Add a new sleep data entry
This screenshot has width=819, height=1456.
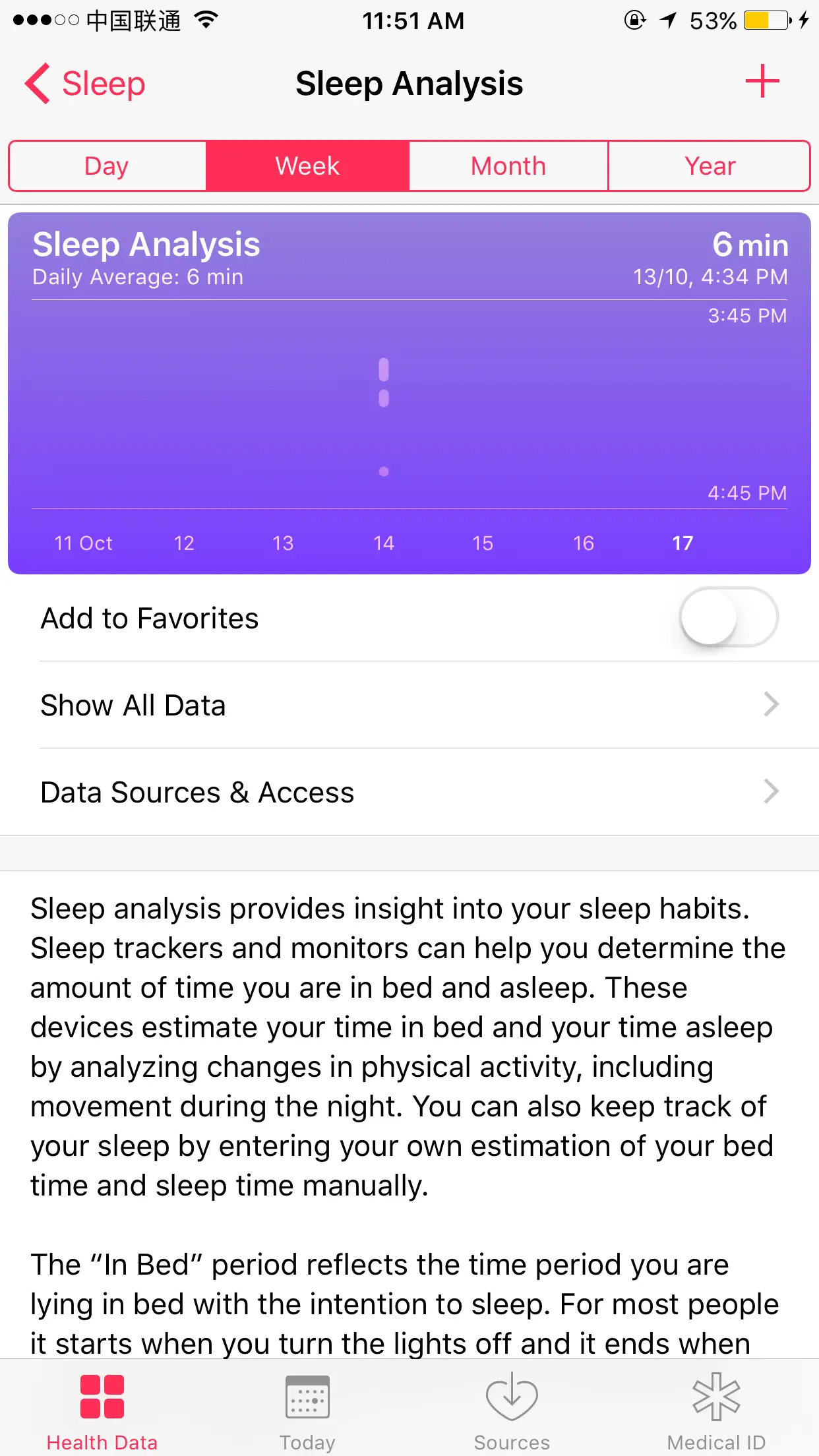762,82
